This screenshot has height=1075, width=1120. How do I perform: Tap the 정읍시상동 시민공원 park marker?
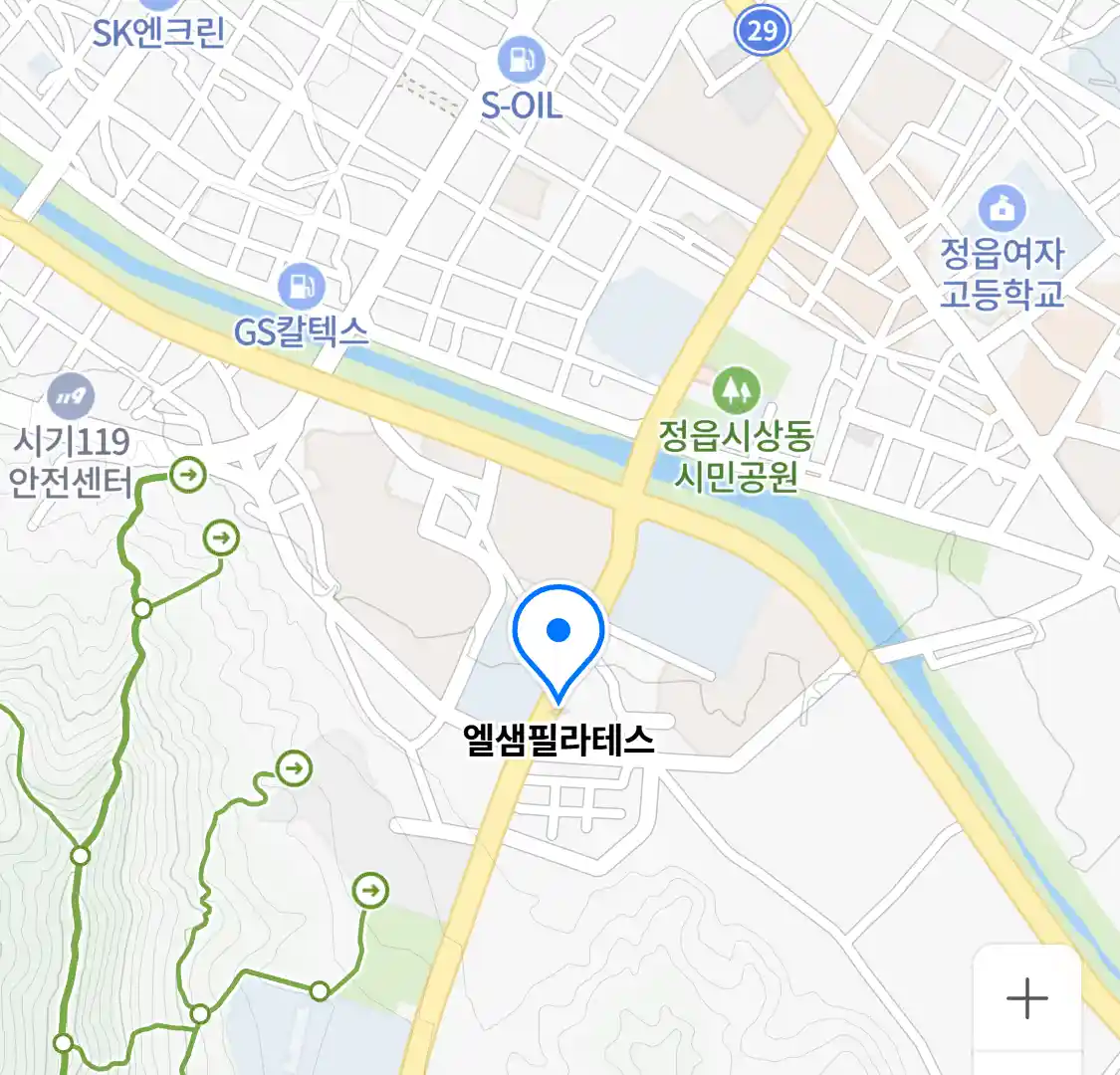[736, 390]
